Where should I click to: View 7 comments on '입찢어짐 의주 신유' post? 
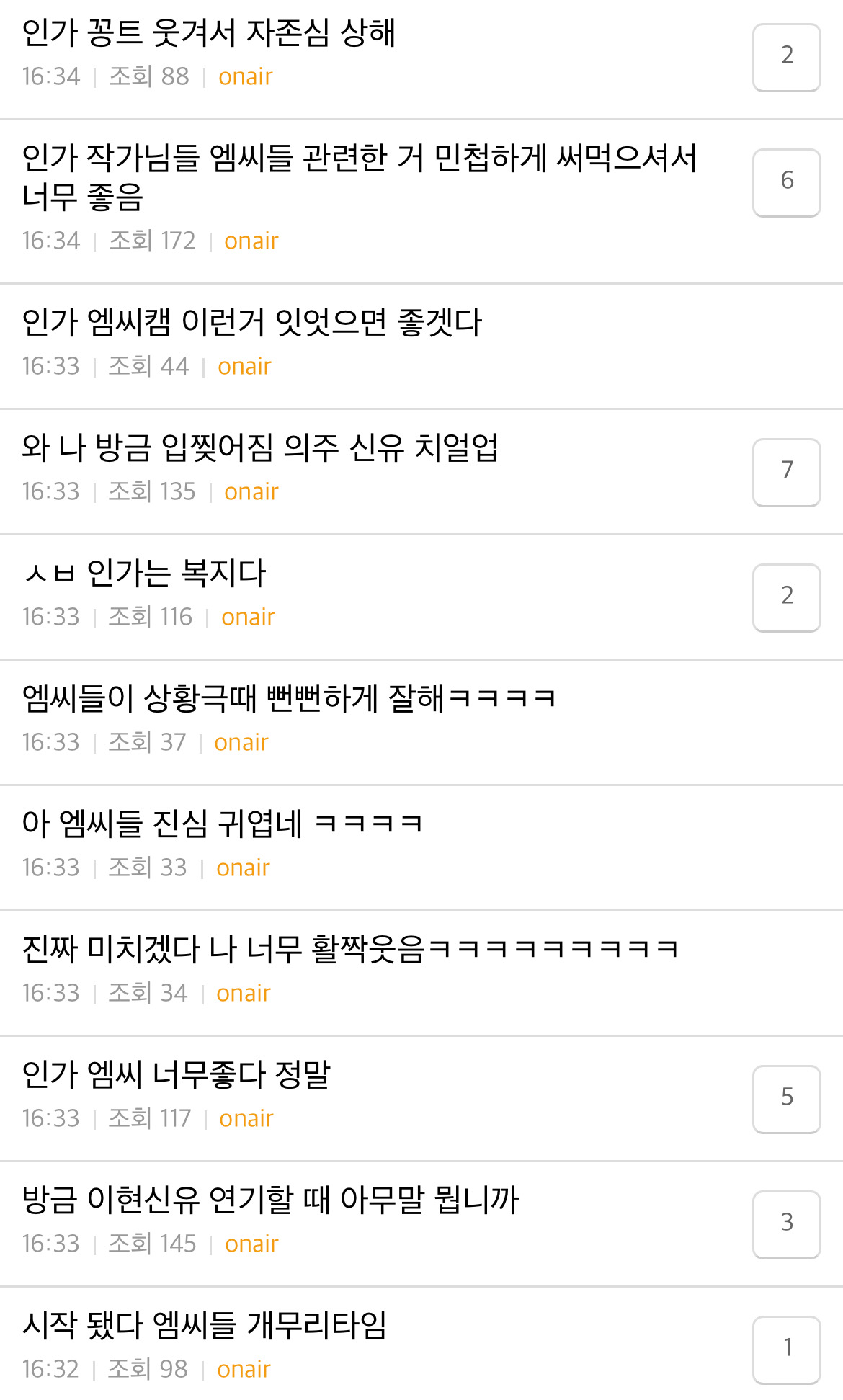(786, 473)
